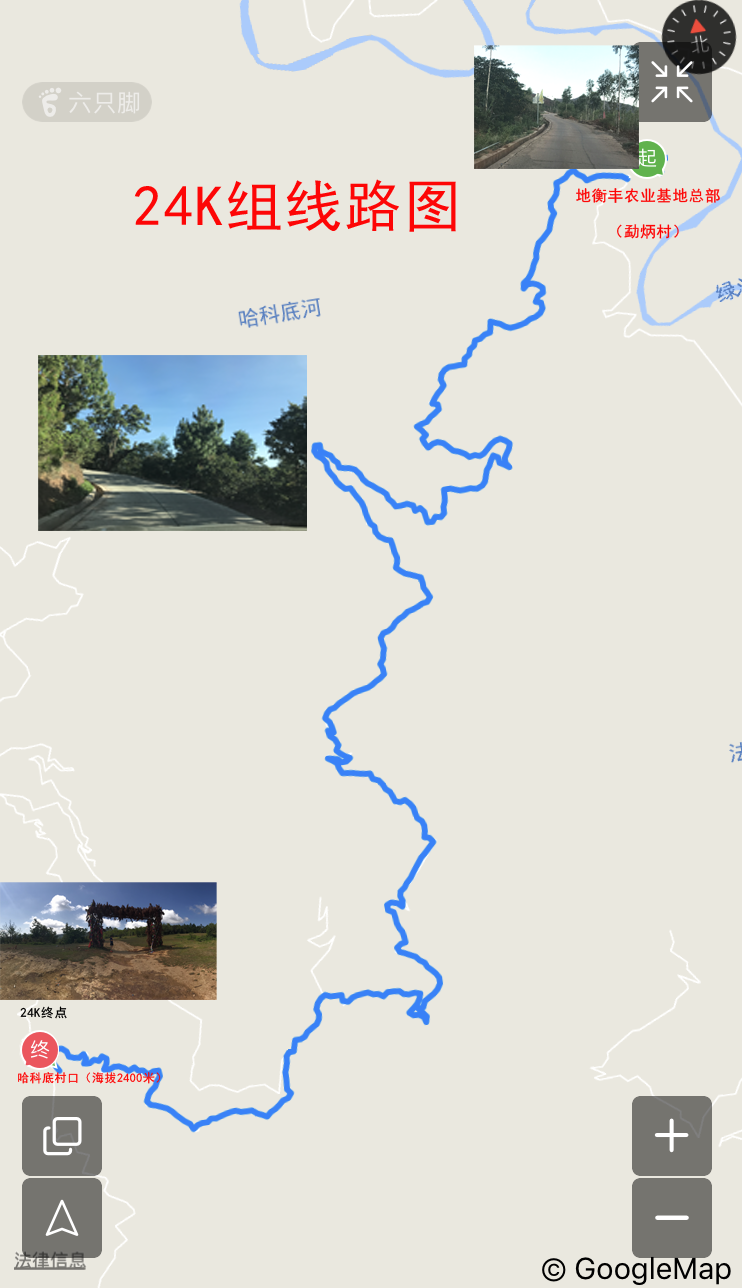Screen dimensions: 742x1288
Task: Center the map on my location
Action: point(62,1217)
